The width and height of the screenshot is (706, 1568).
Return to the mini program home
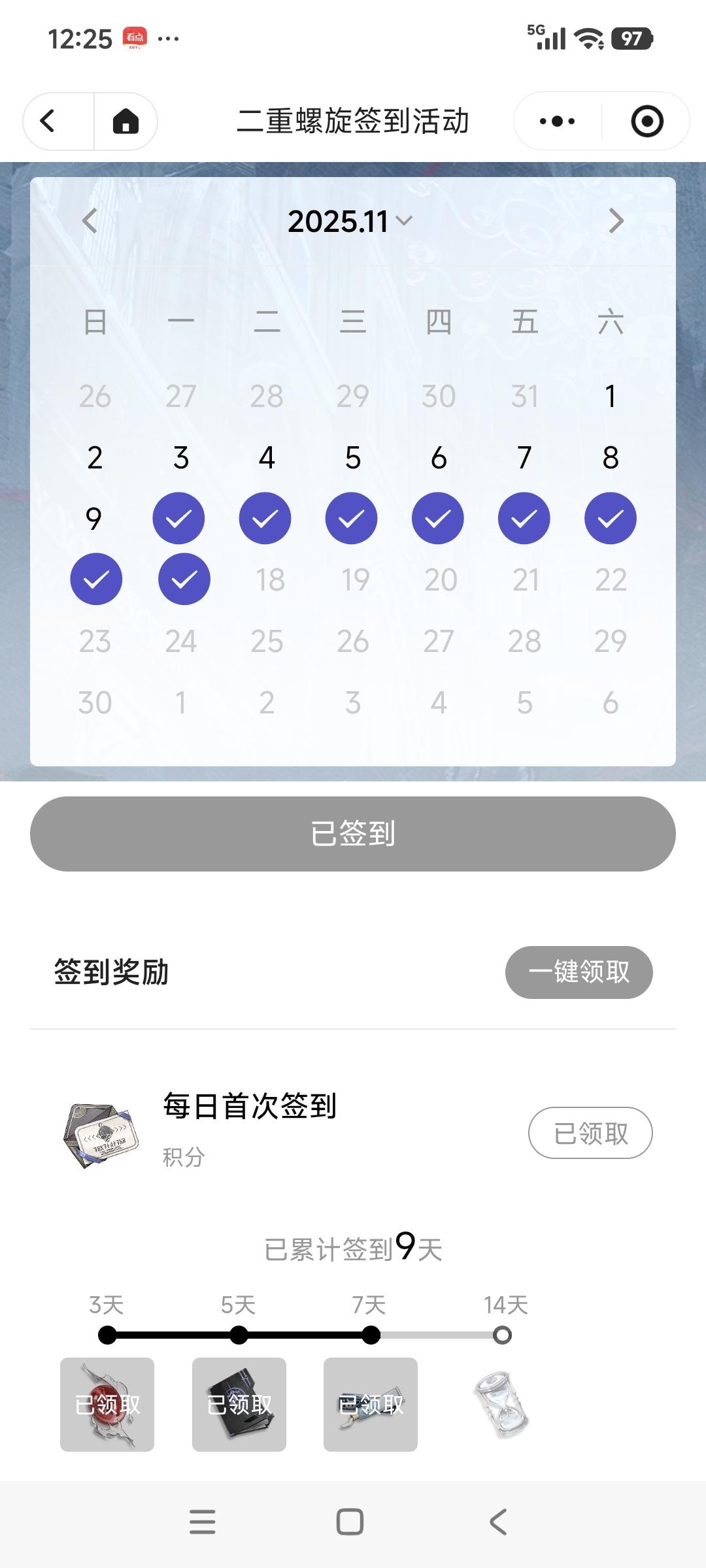click(126, 122)
